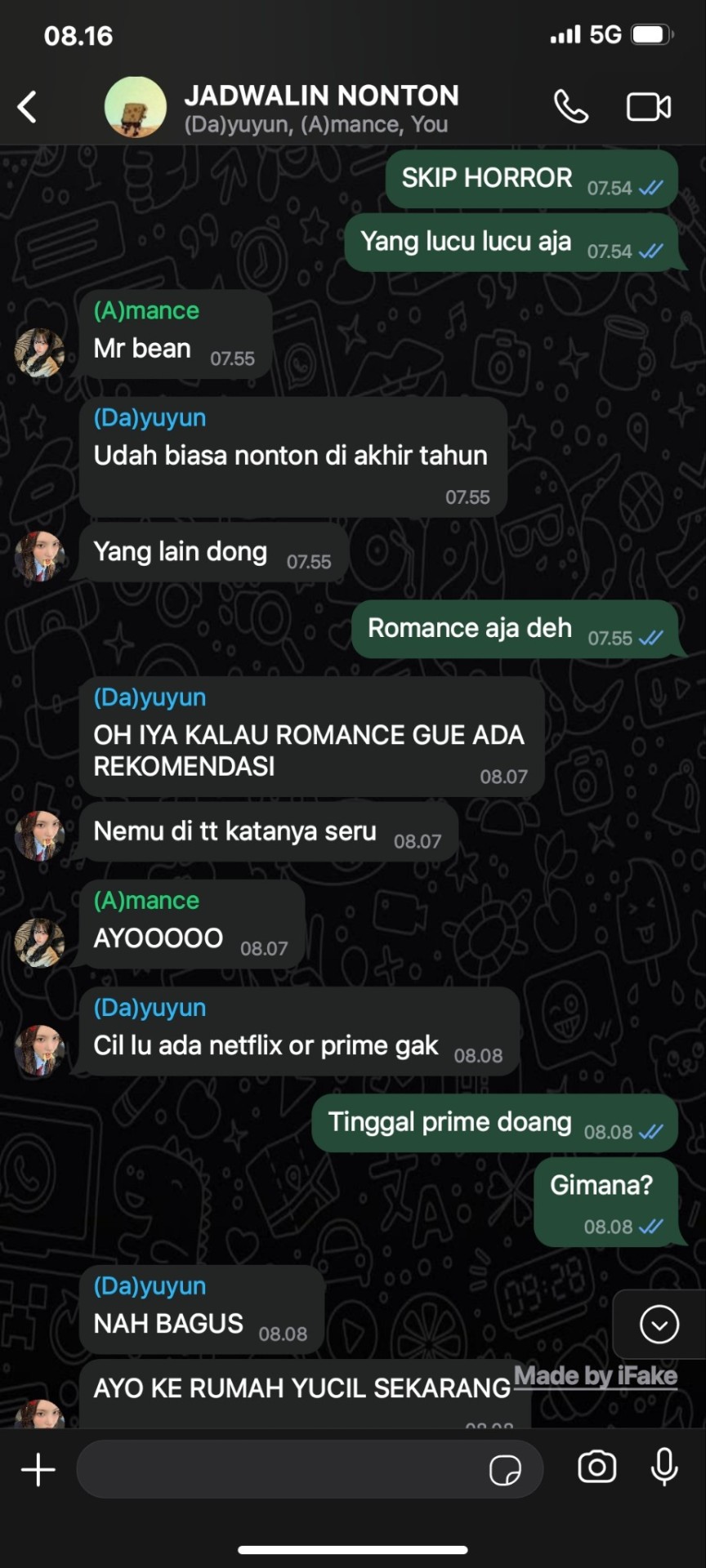Jump to latest messages with down arrow
Image resolution: width=706 pixels, height=1568 pixels.
click(659, 1324)
